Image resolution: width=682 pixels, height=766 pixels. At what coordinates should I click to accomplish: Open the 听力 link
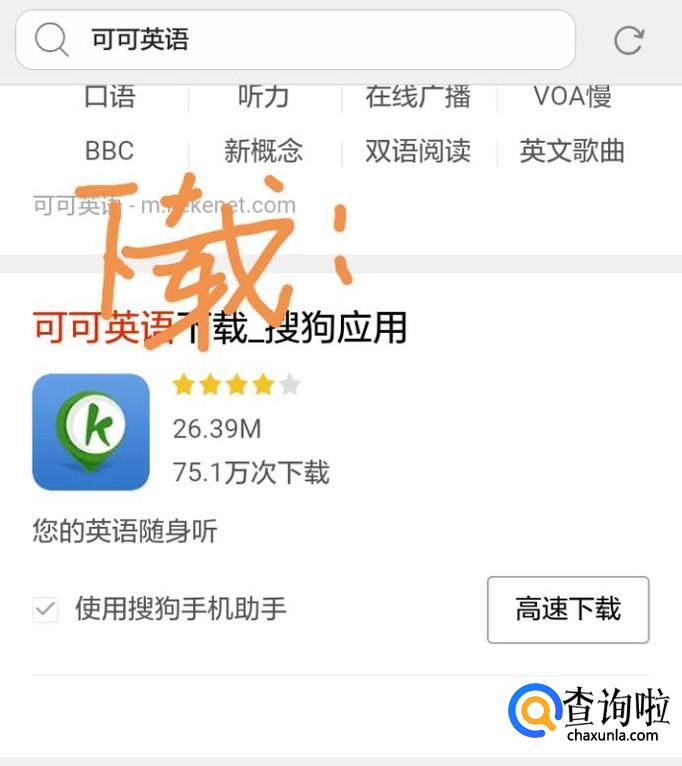263,97
